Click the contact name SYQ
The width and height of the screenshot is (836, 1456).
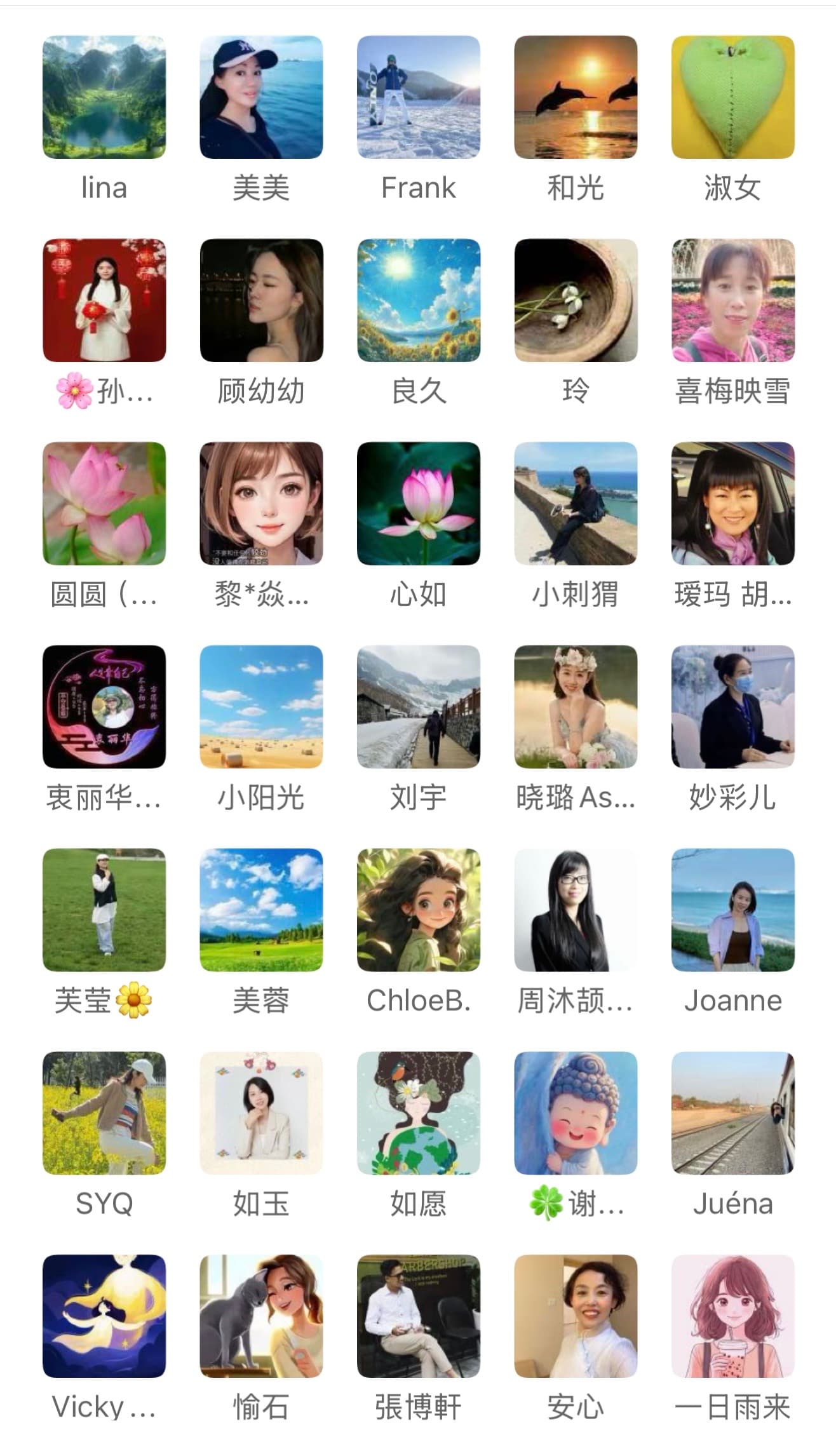(x=104, y=1203)
